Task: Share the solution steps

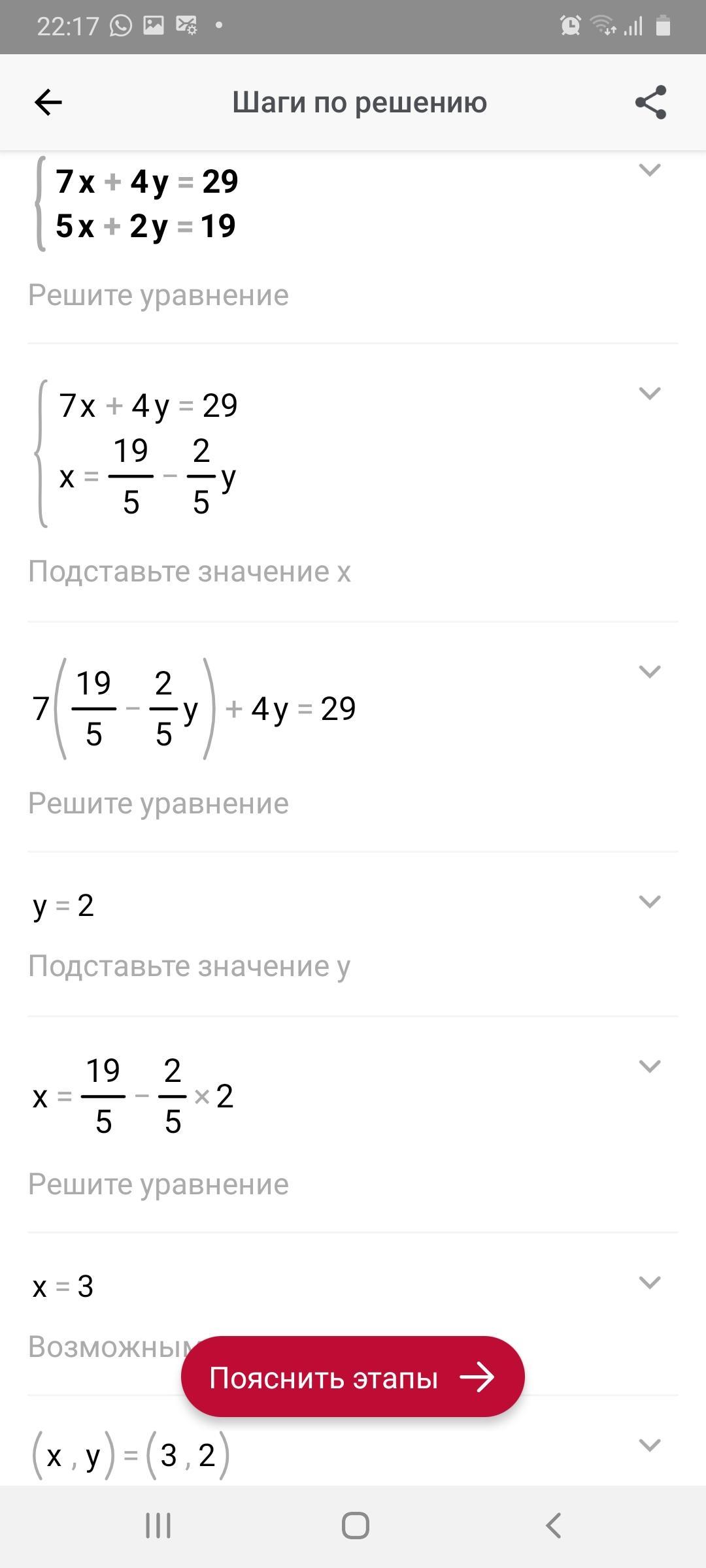Action: 650,102
